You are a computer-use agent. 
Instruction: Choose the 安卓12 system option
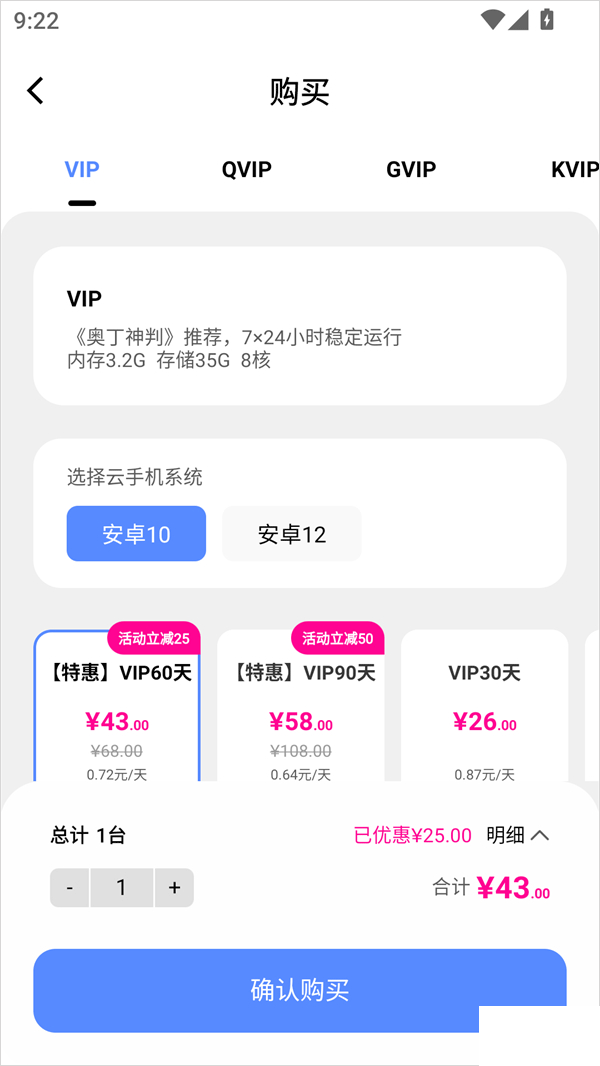pos(292,534)
